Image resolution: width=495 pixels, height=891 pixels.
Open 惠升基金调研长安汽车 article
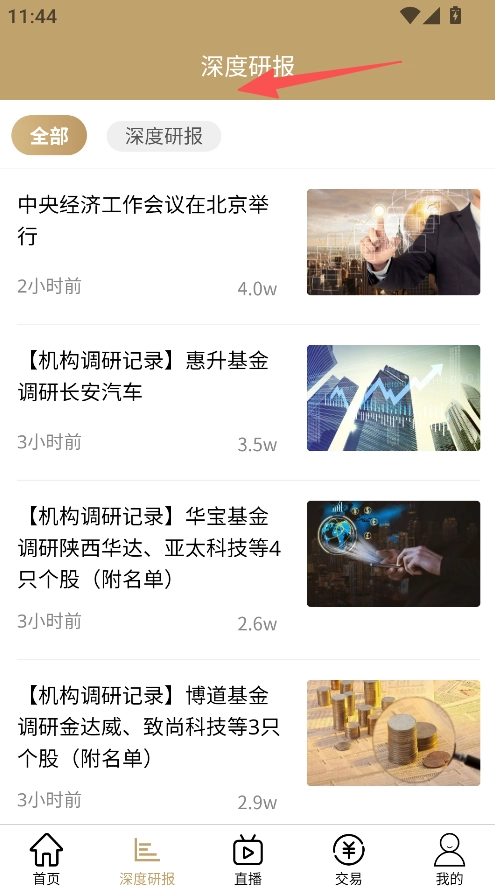pyautogui.click(x=248, y=402)
